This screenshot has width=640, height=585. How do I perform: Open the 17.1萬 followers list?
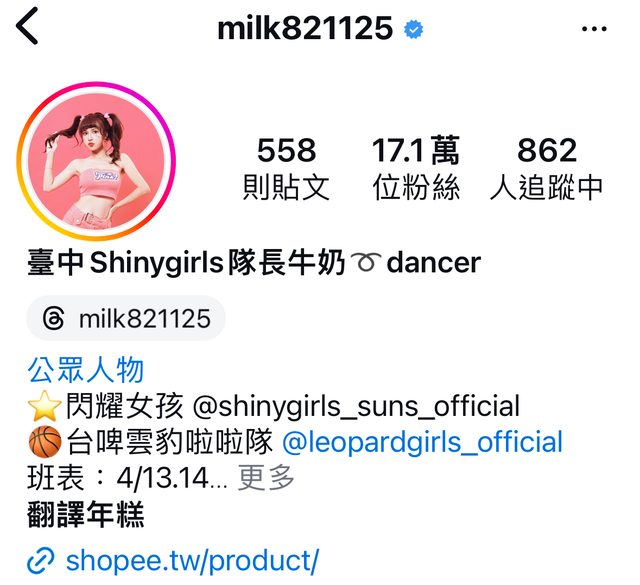point(416,167)
